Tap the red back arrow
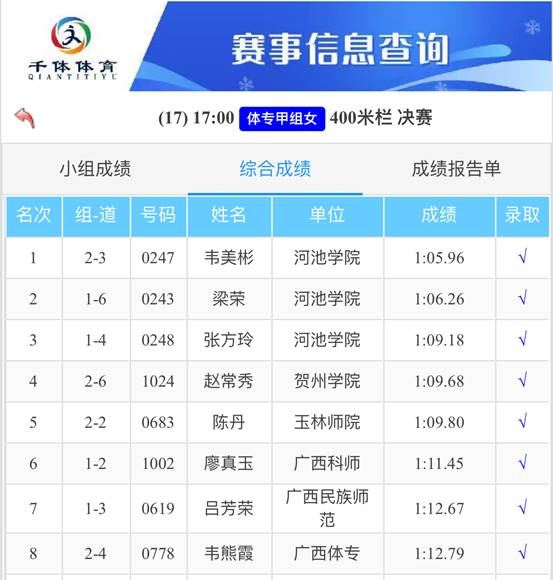553x580 pixels. [25, 118]
